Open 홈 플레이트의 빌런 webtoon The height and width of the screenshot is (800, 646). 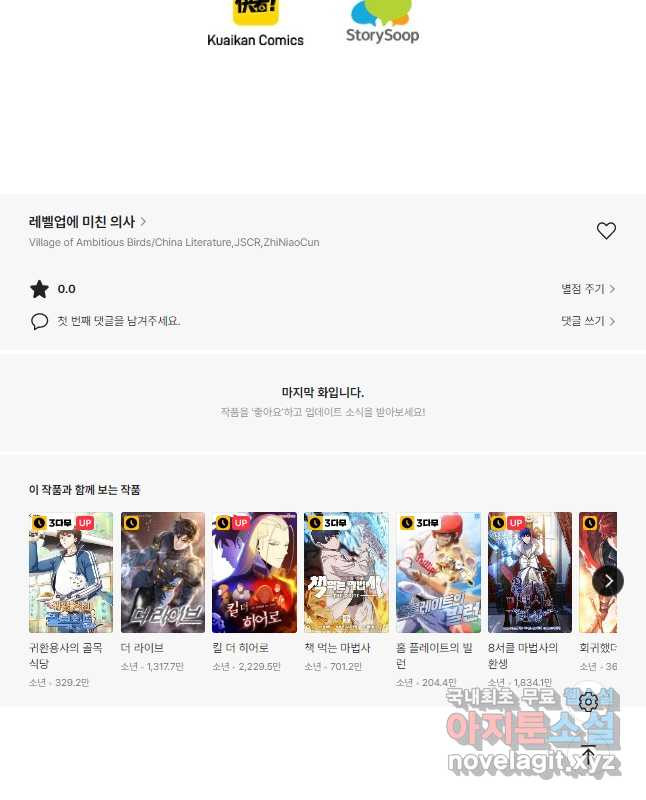click(x=438, y=573)
